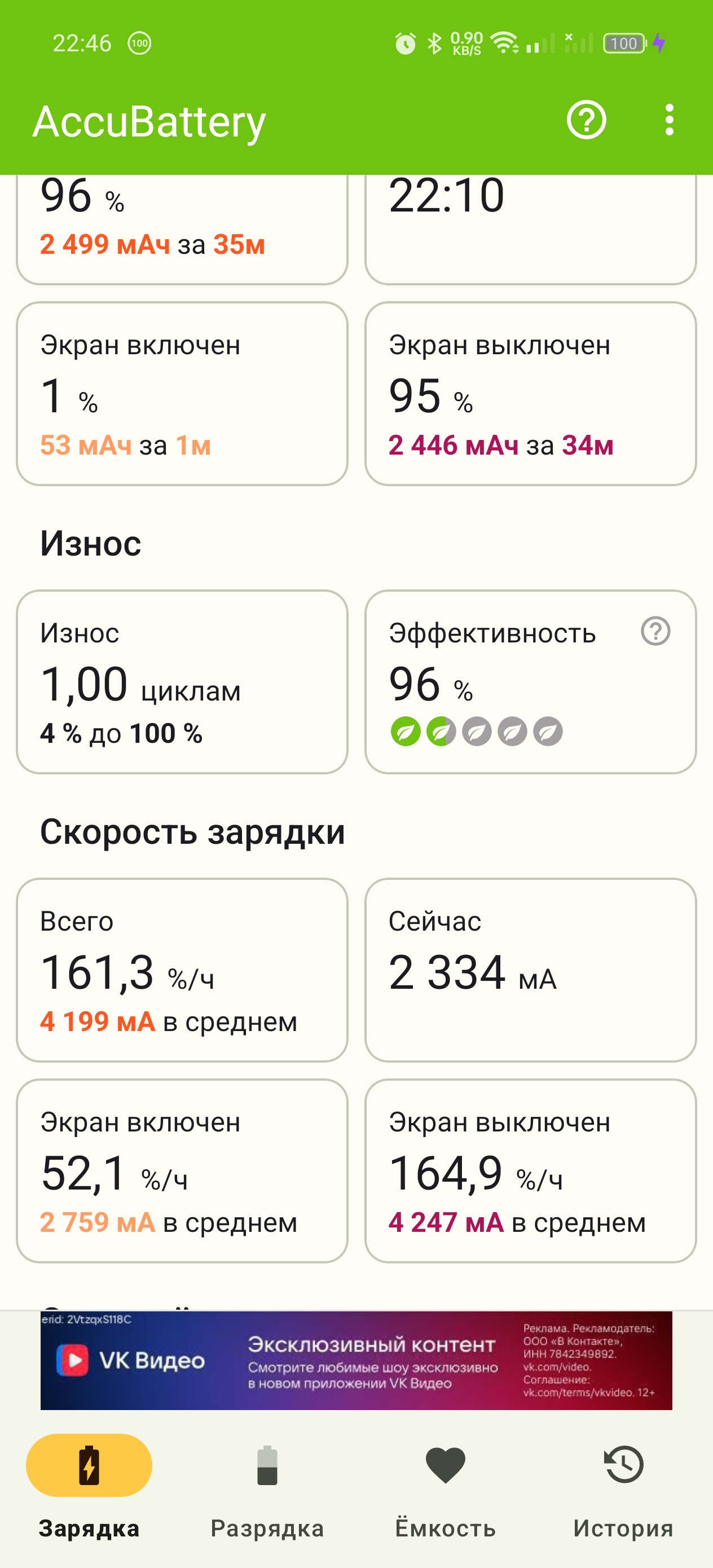
Task: Show the Эффективность help tooltip
Action: [x=655, y=631]
